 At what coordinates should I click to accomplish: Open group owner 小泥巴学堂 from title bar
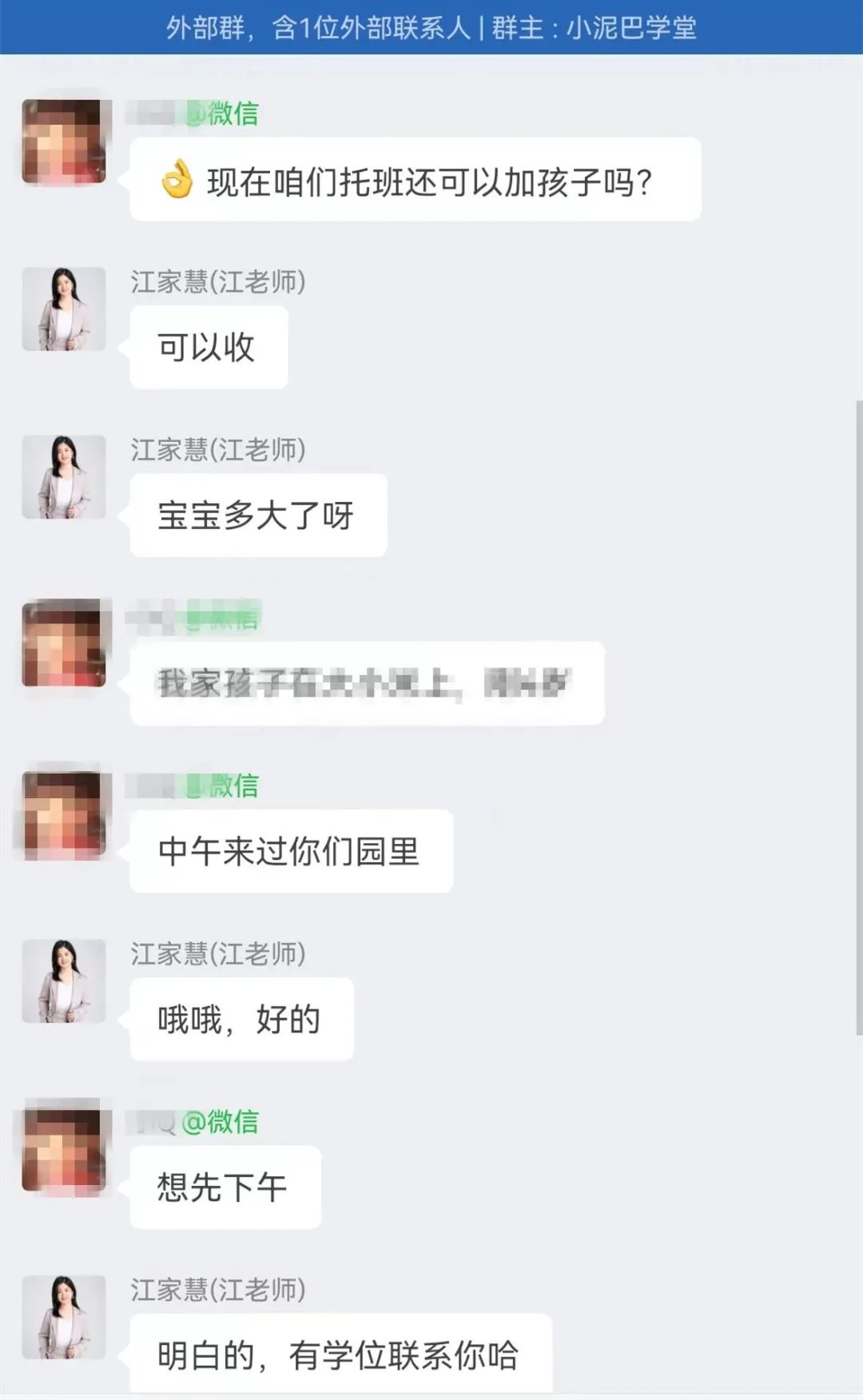click(630, 28)
